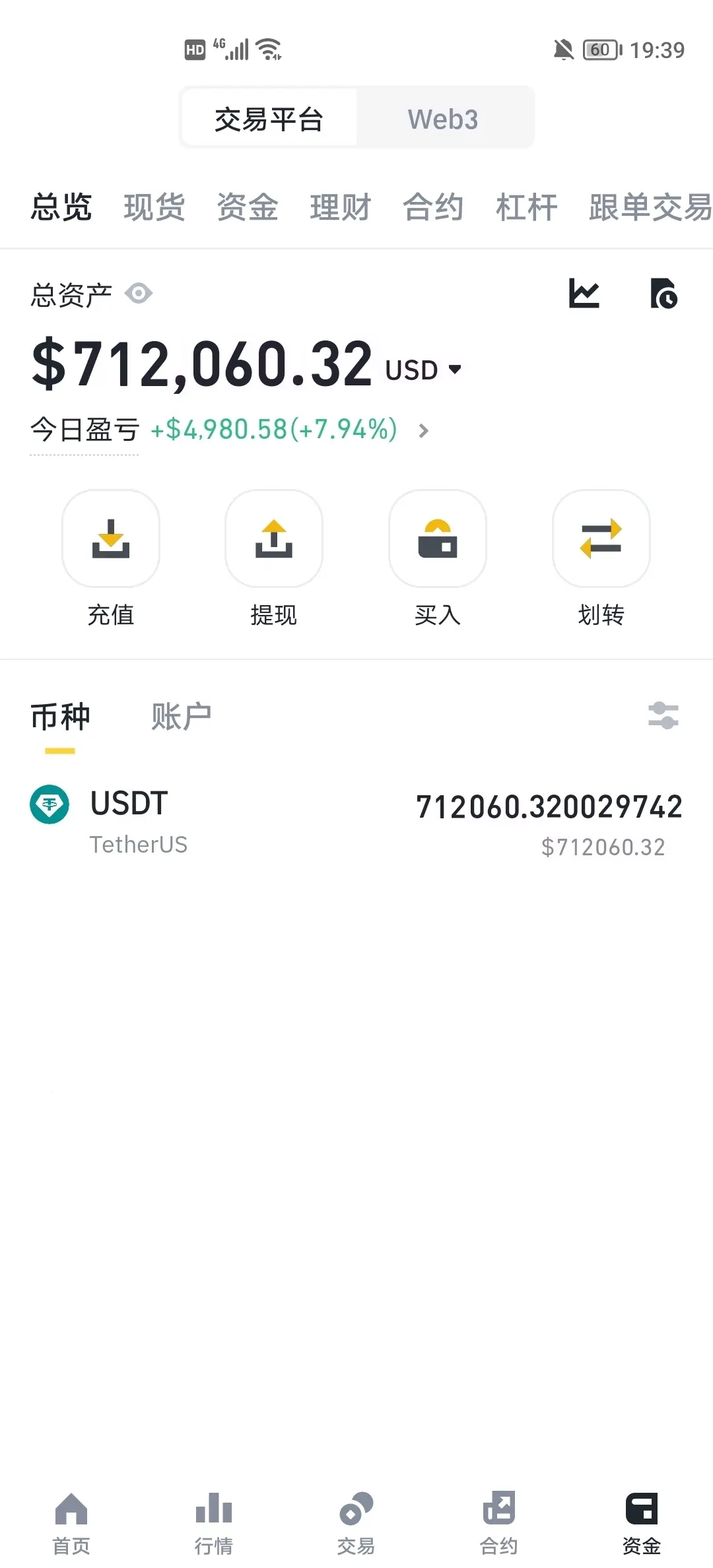Go to the 杠杆 tab
This screenshot has height=1568, width=713.
point(526,207)
